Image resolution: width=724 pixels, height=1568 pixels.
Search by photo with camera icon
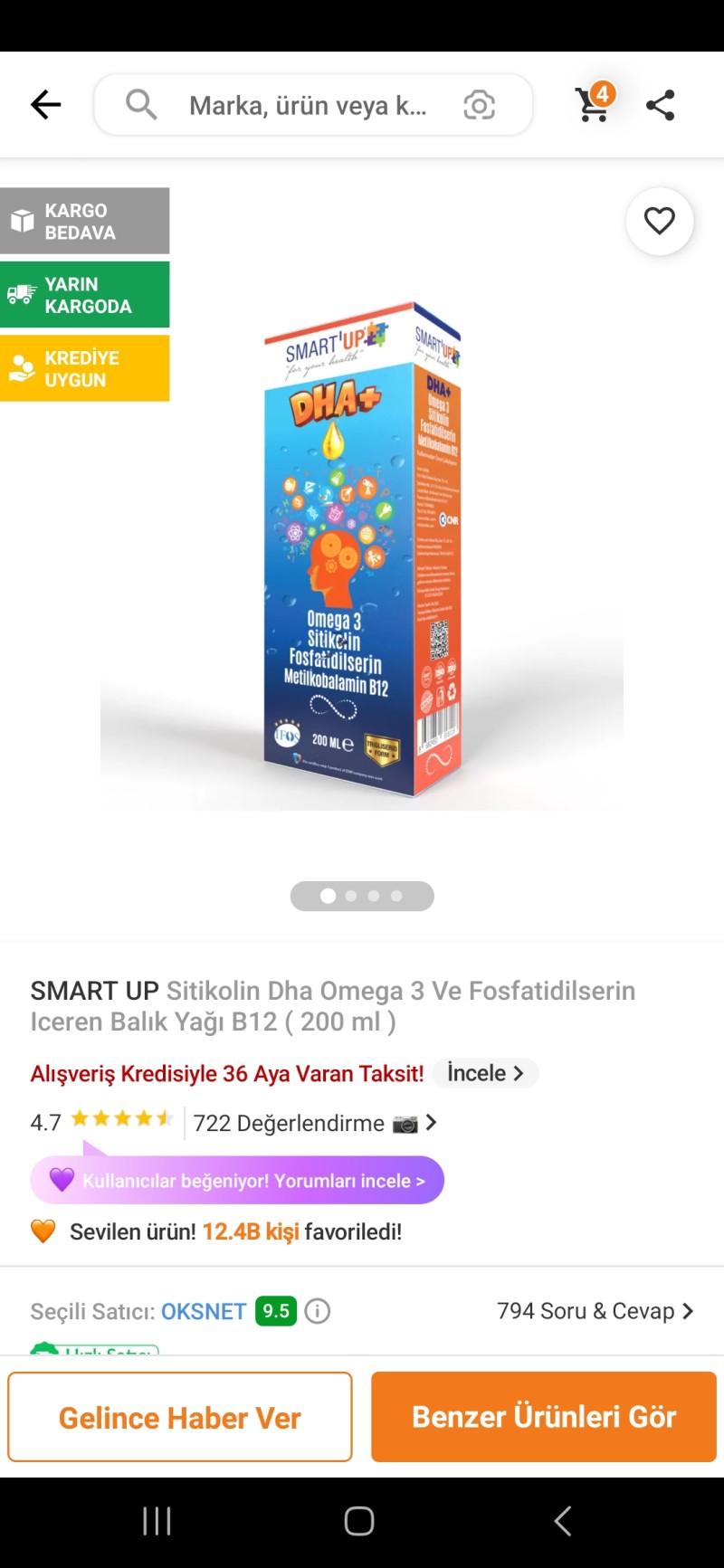coord(479,105)
